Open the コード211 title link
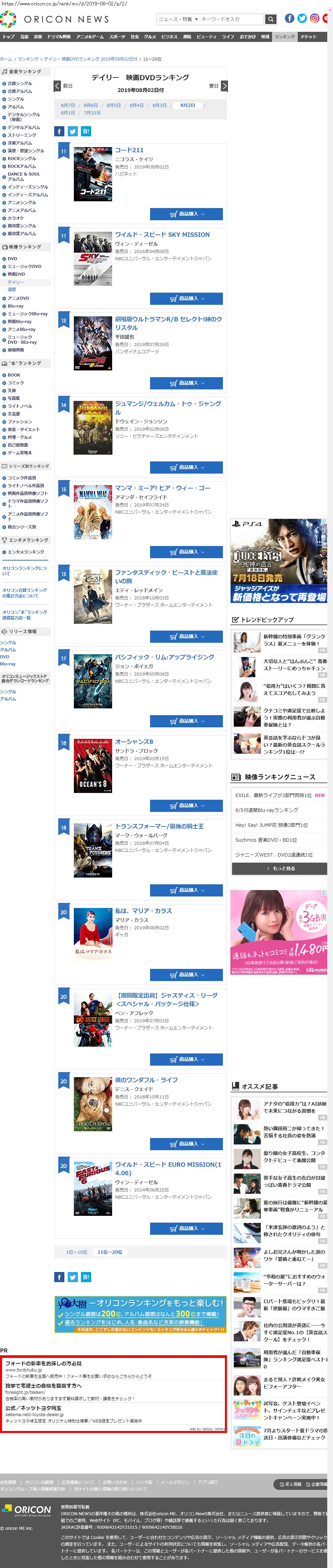The image size is (333, 1568). coord(129,150)
